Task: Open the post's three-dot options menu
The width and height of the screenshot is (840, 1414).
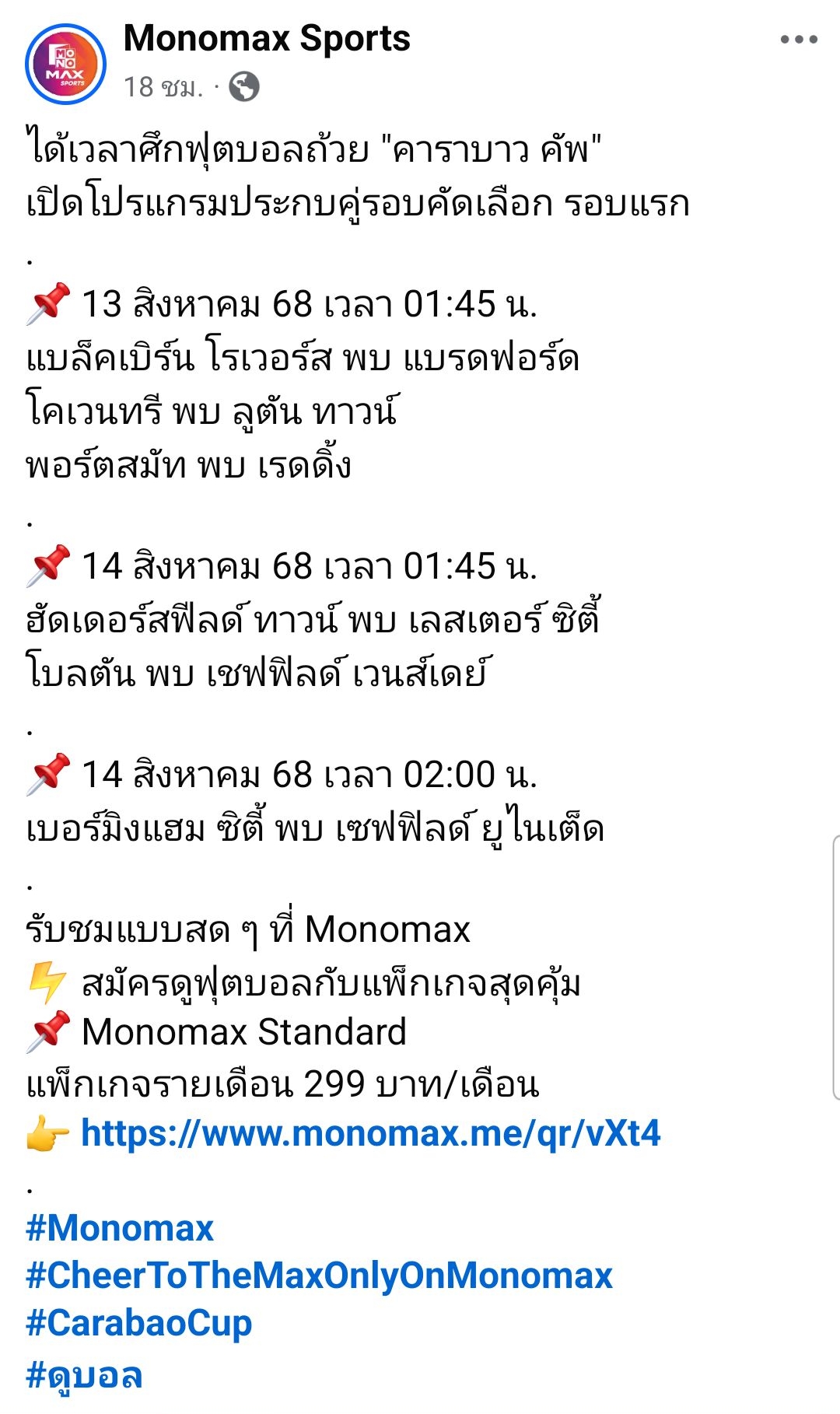Action: 799,40
